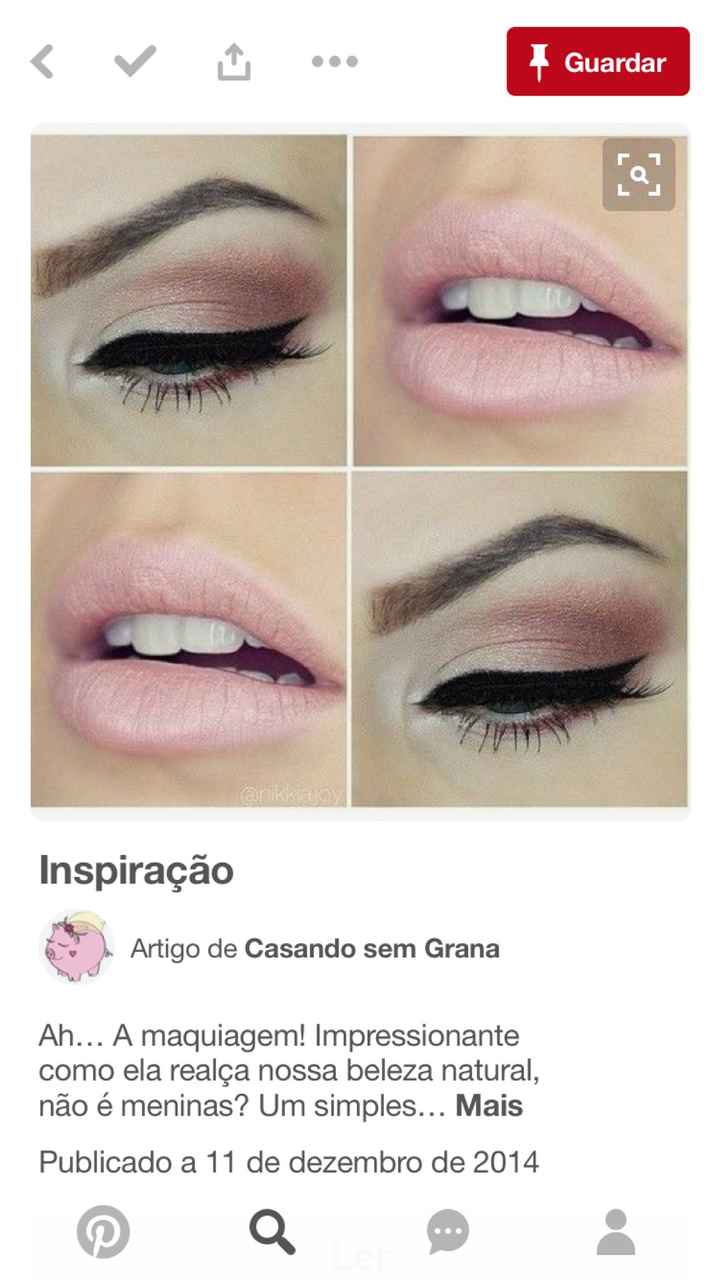Screen dimensions: 720x1280
Task: Go back with the left arrow
Action: [42, 62]
